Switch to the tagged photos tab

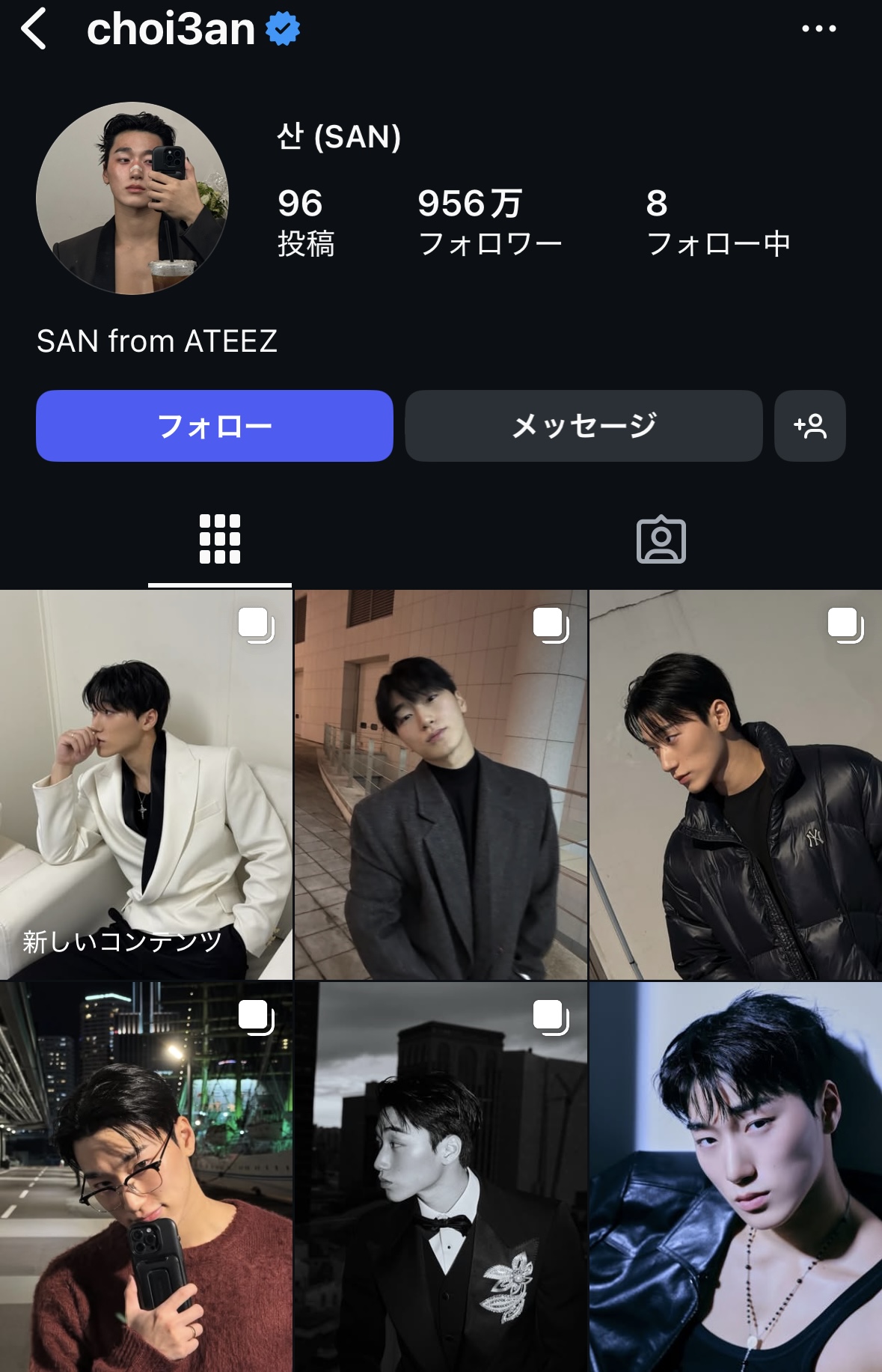tap(661, 539)
